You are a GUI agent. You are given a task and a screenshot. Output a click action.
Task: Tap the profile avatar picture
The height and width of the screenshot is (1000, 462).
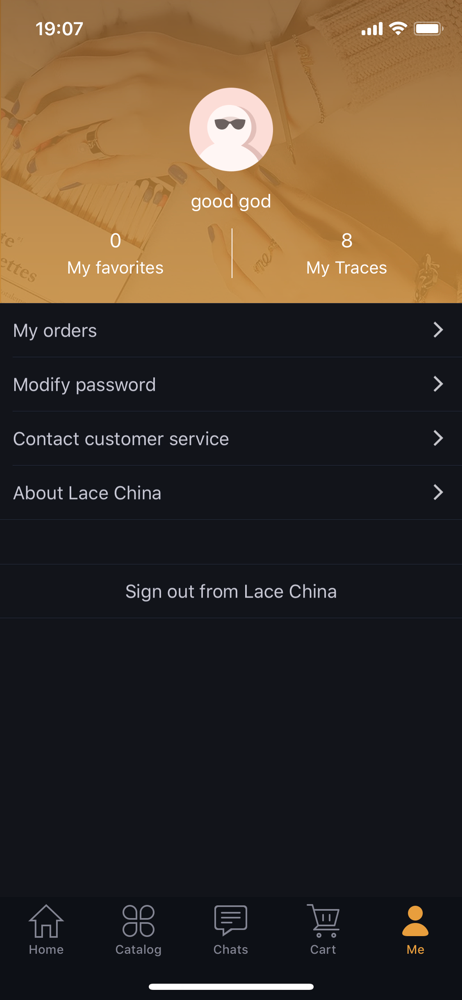click(231, 129)
